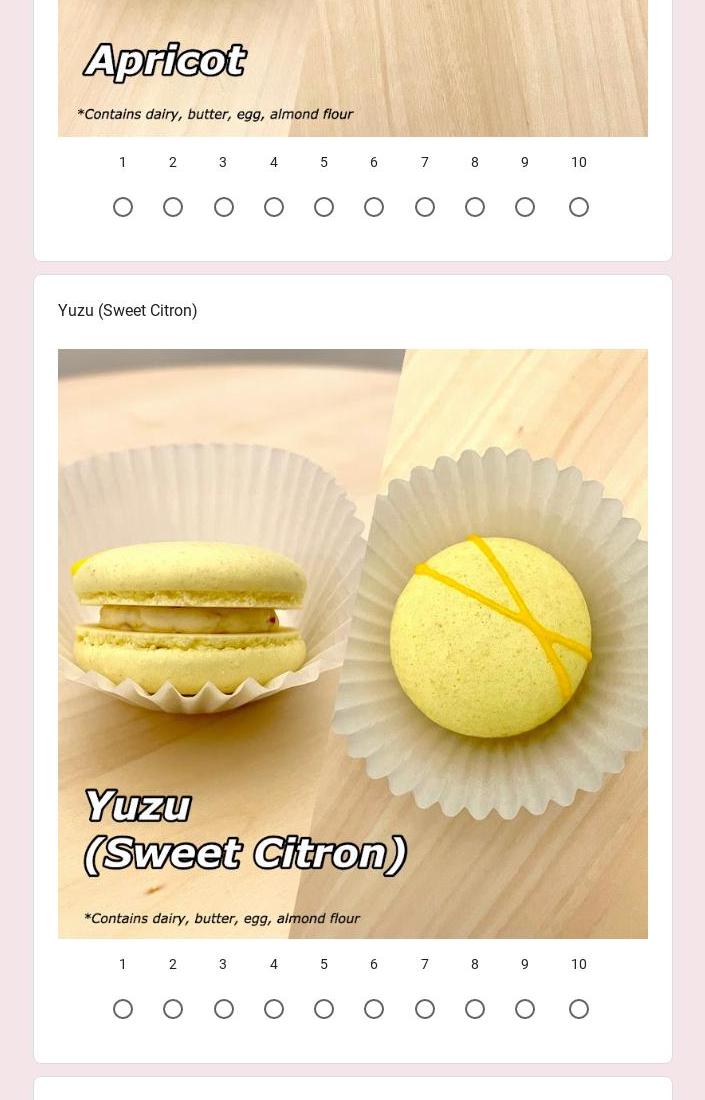Rate Yuzu (Sweet Citron) a 1

click(x=123, y=1009)
